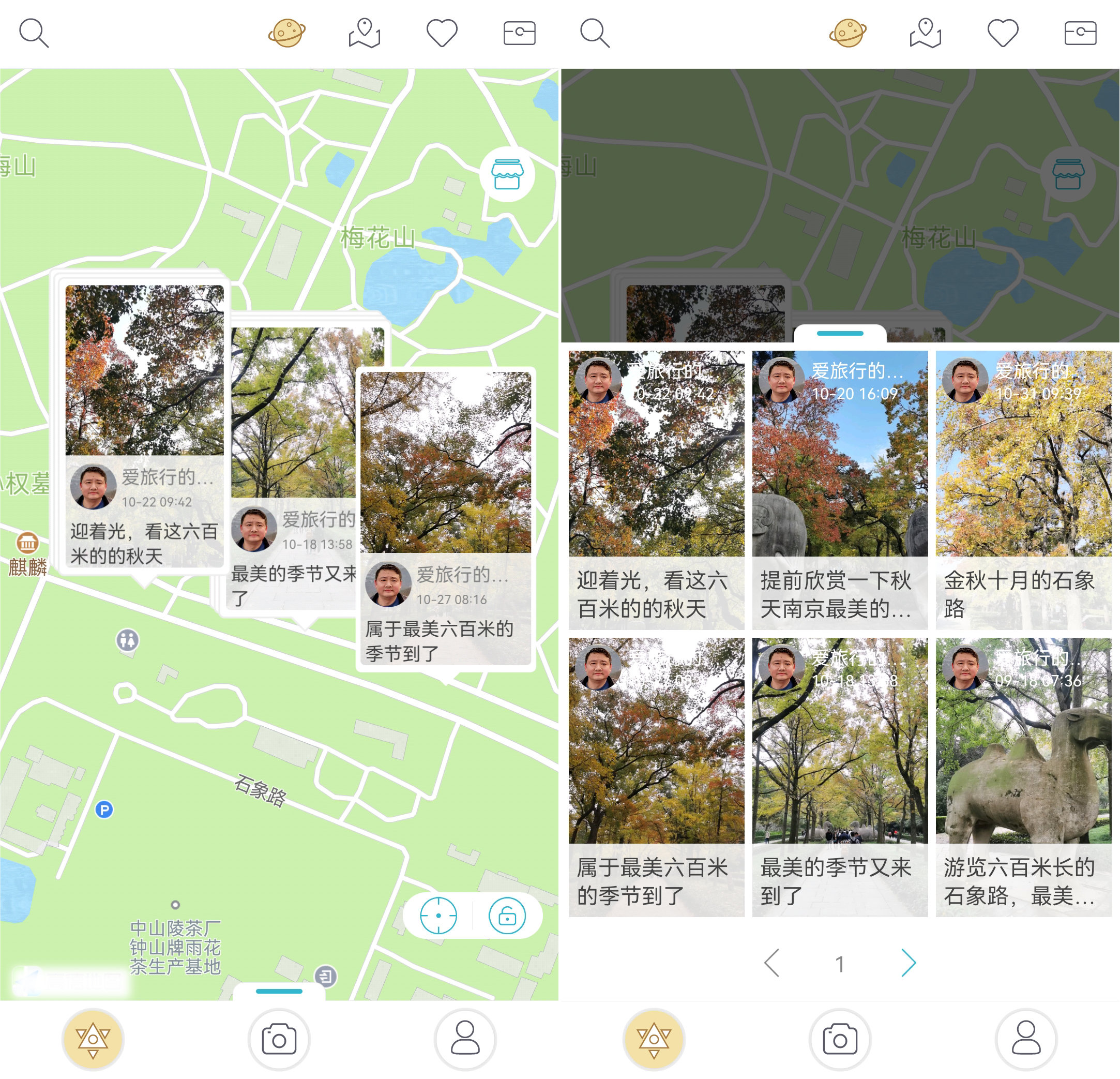The image size is (1120, 1079).
Task: Center the map on my location
Action: tap(438, 916)
